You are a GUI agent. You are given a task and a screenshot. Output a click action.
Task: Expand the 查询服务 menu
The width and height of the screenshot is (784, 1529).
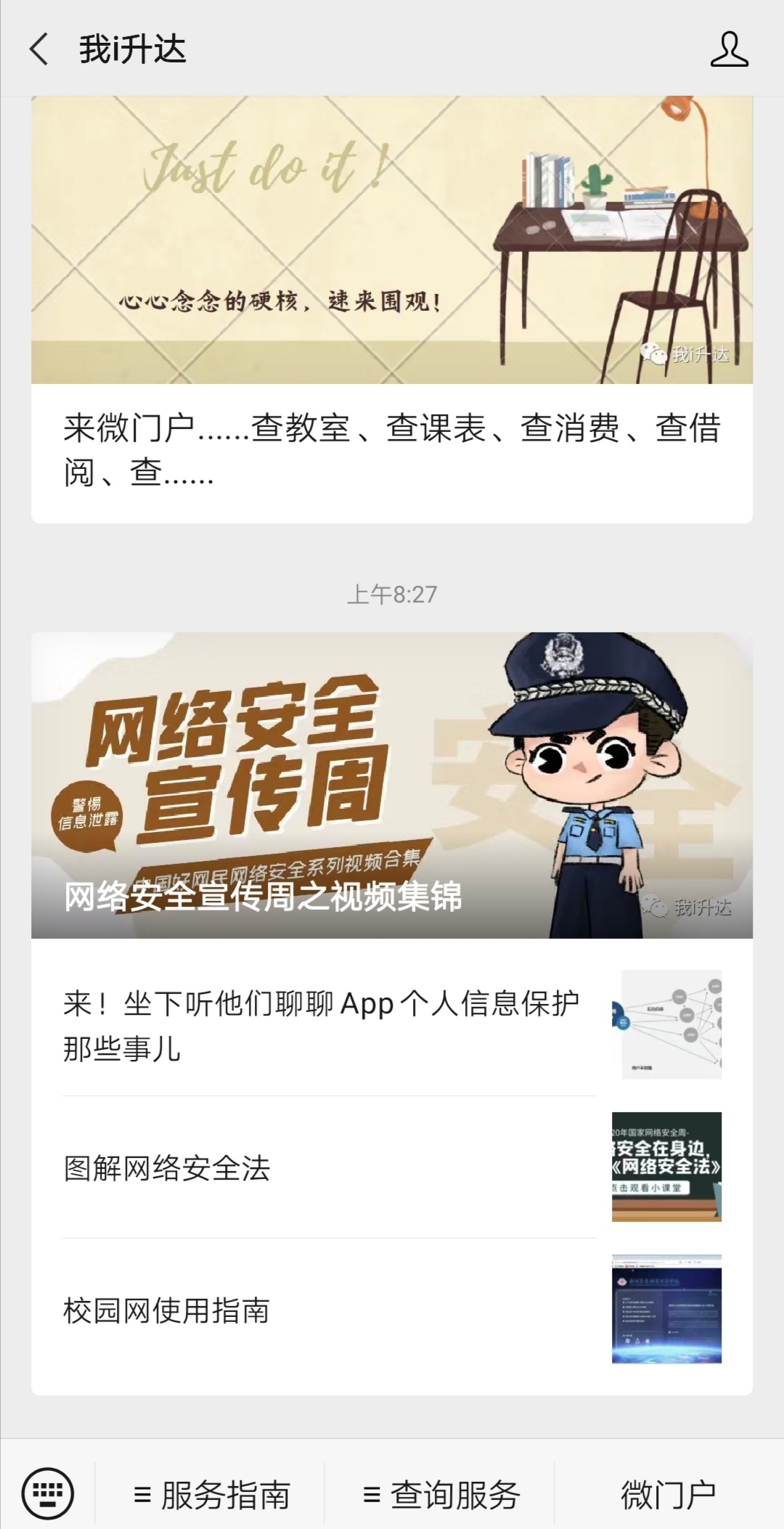440,1495
